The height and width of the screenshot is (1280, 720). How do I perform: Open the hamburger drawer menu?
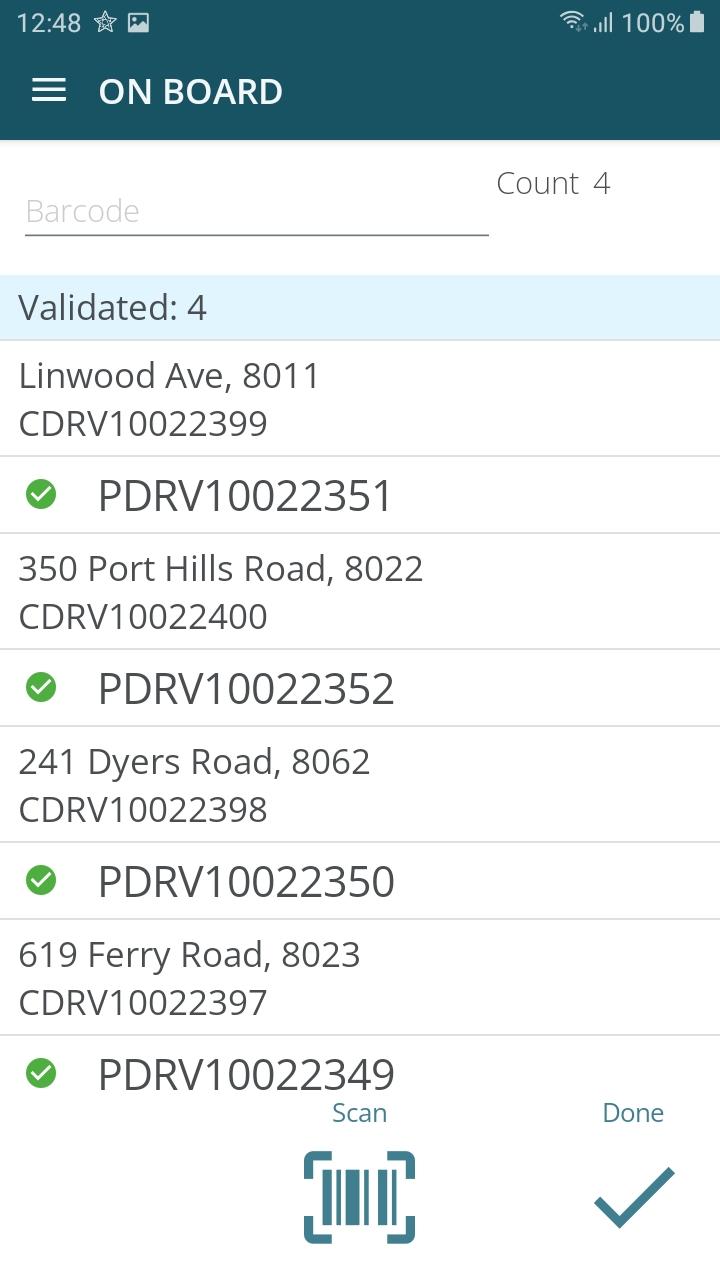(x=49, y=91)
